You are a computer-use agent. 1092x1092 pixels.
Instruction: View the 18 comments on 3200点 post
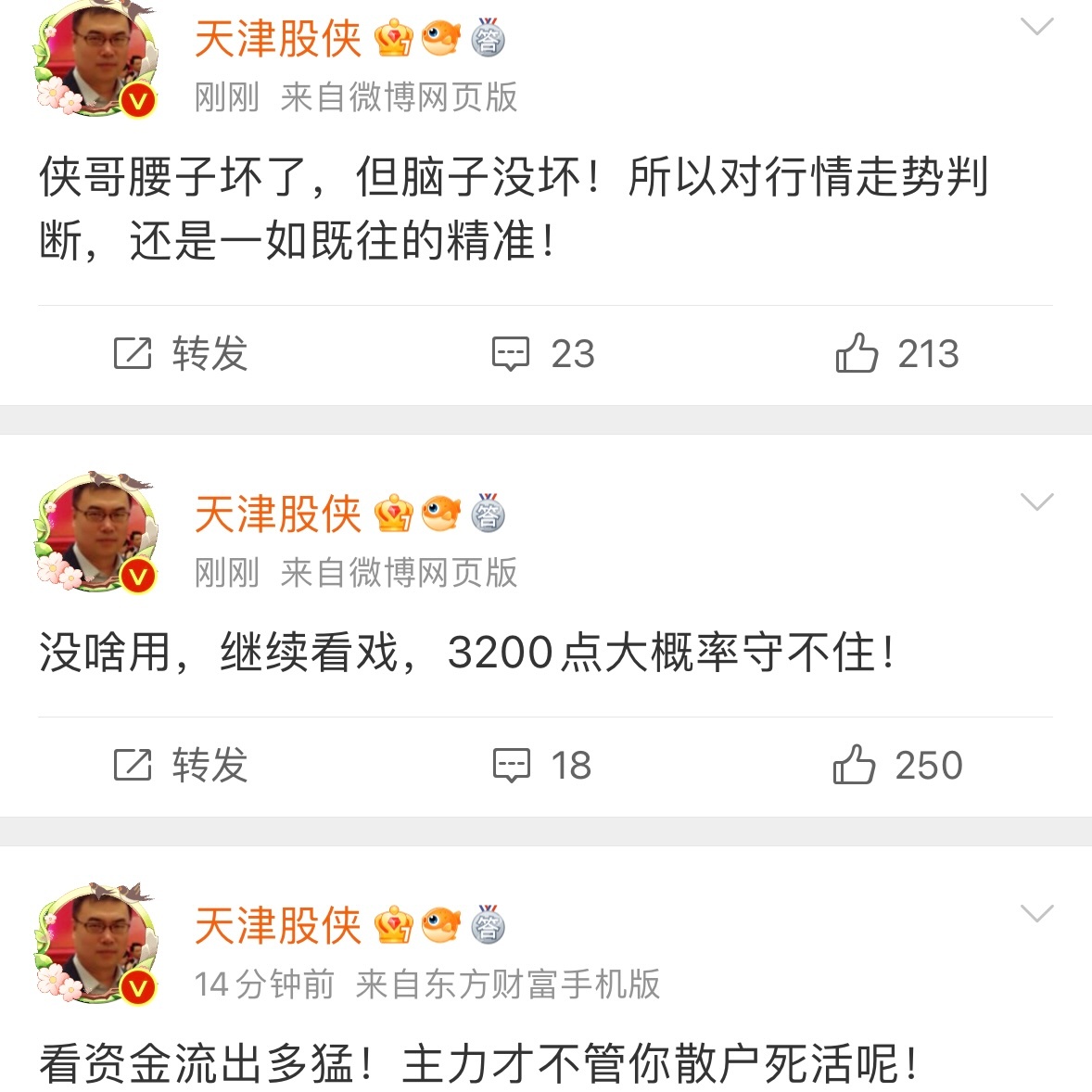pyautogui.click(x=540, y=766)
